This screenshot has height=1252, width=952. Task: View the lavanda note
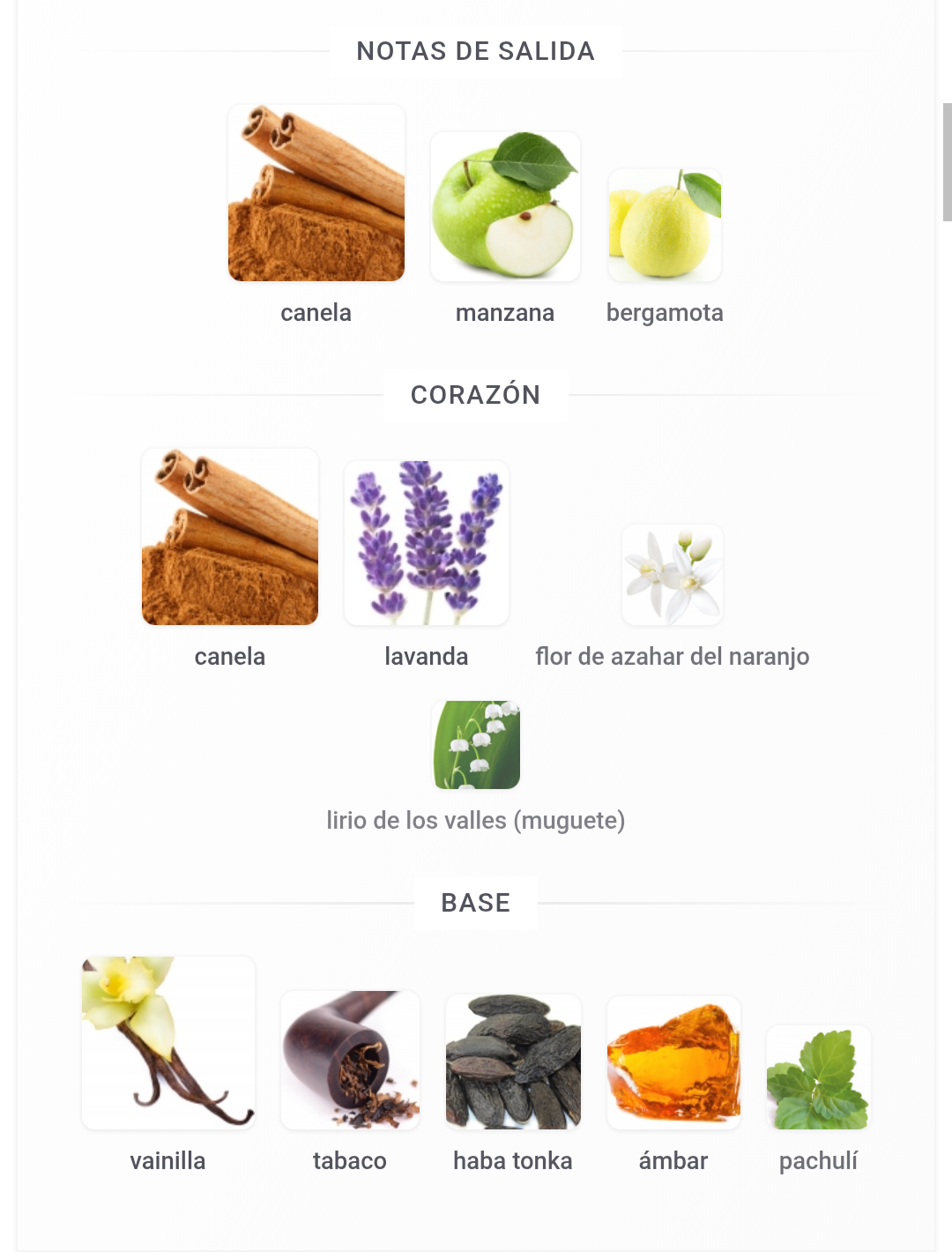(x=427, y=543)
